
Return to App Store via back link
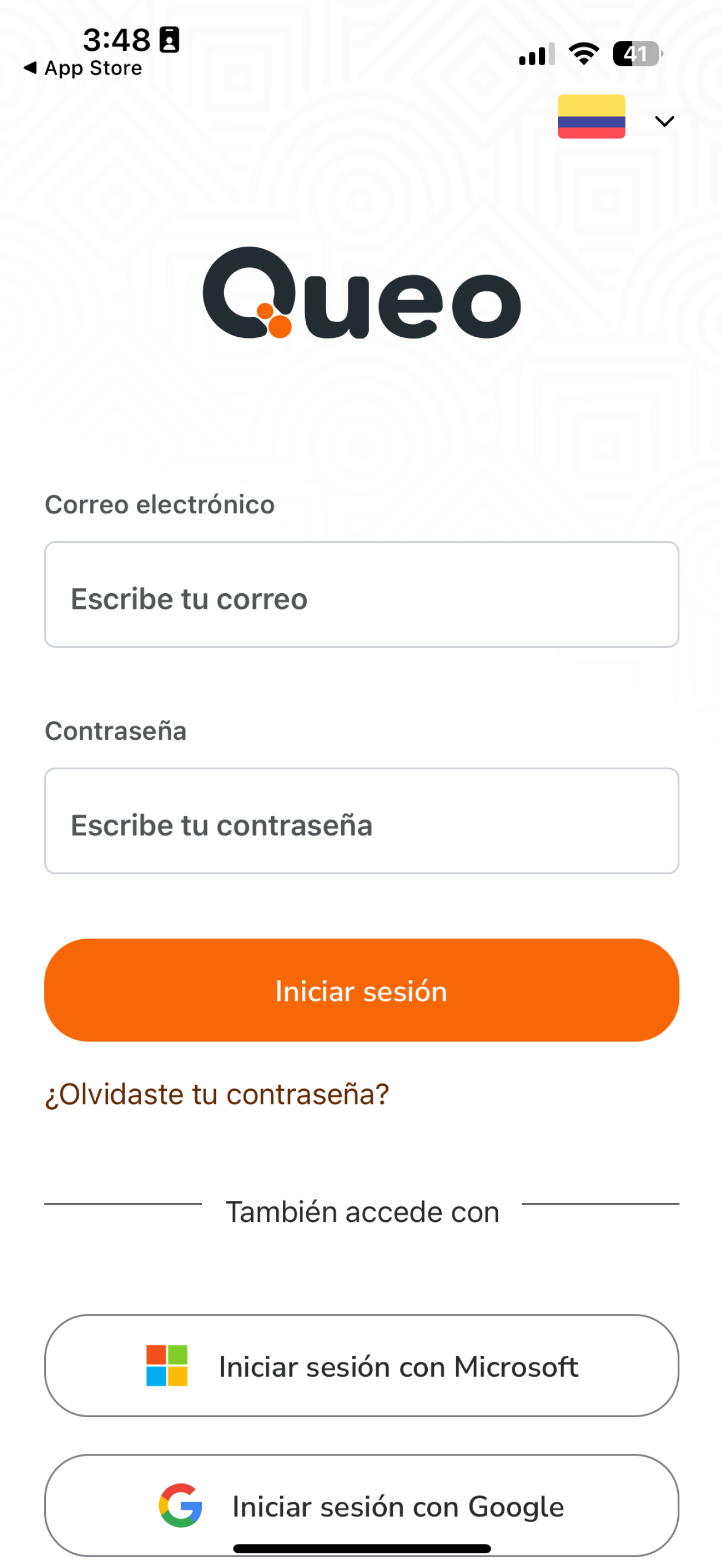(x=82, y=68)
